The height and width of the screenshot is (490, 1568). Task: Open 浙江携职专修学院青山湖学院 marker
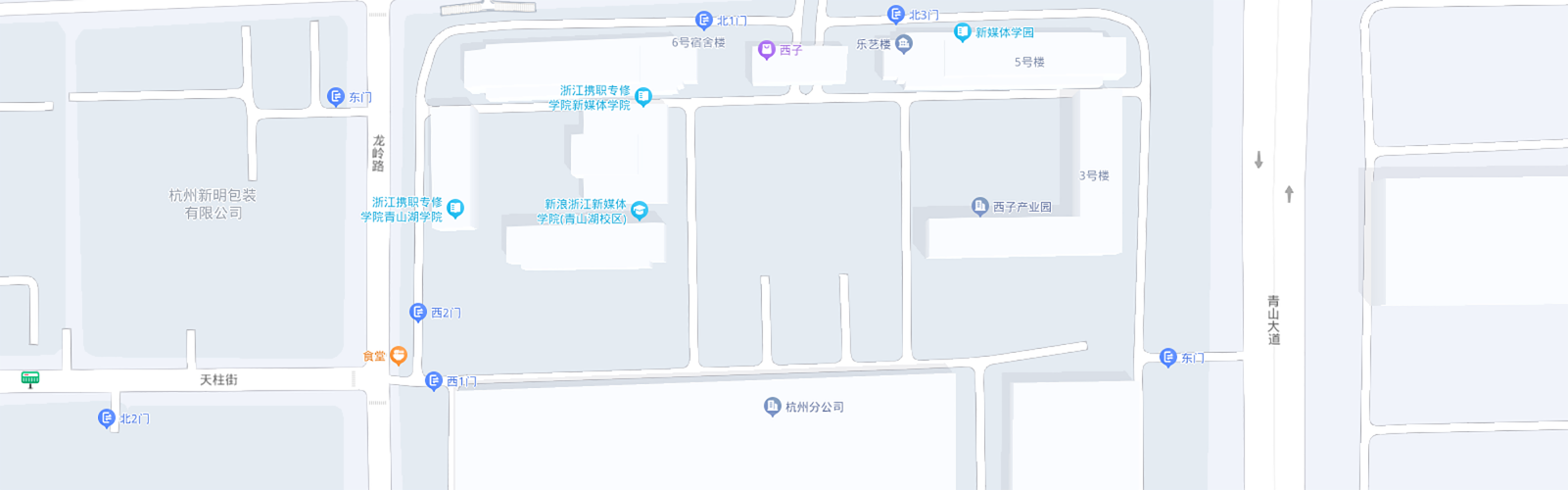click(x=455, y=208)
